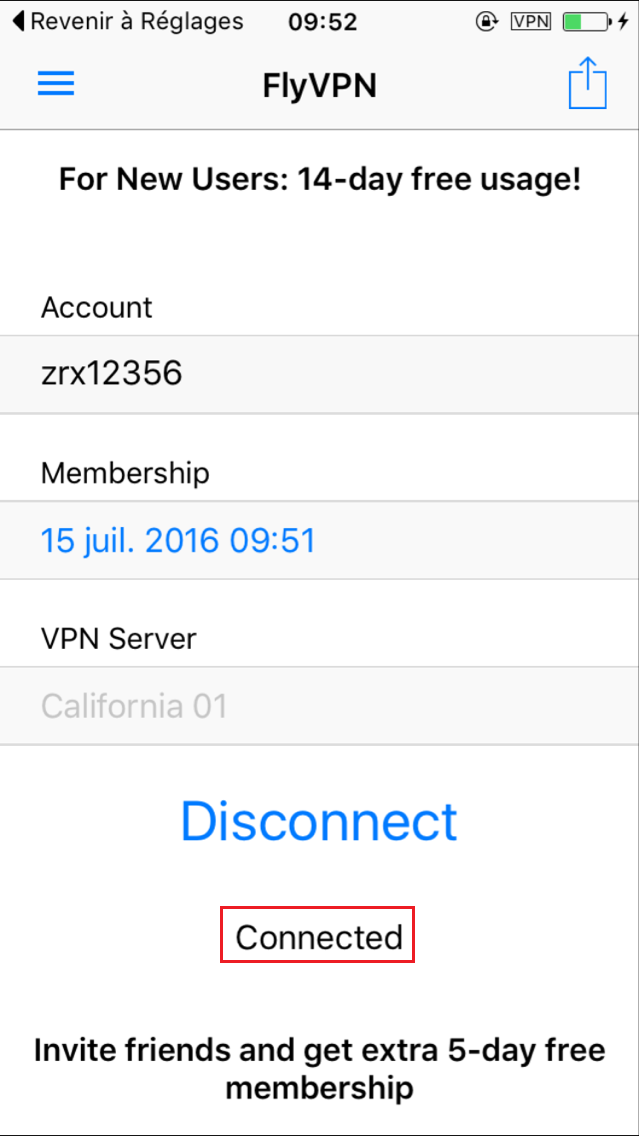Disconnect from the VPN

coord(319,821)
